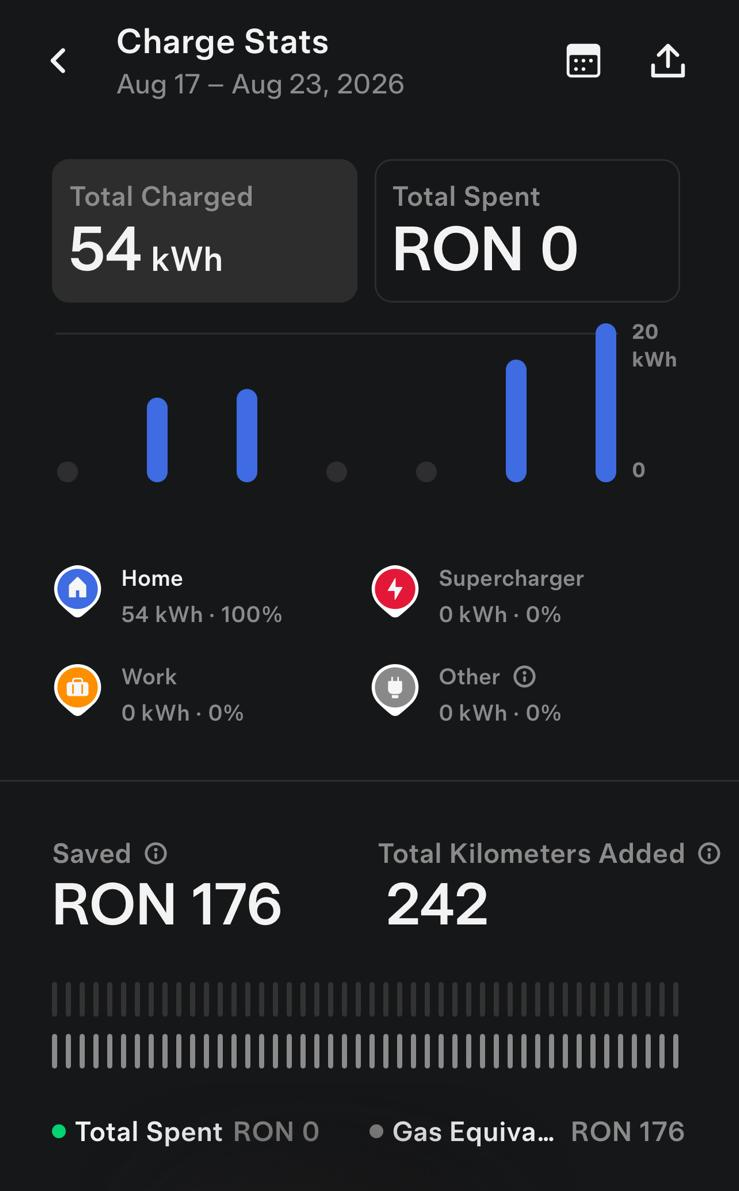
Task: Share the charge stats
Action: [668, 61]
